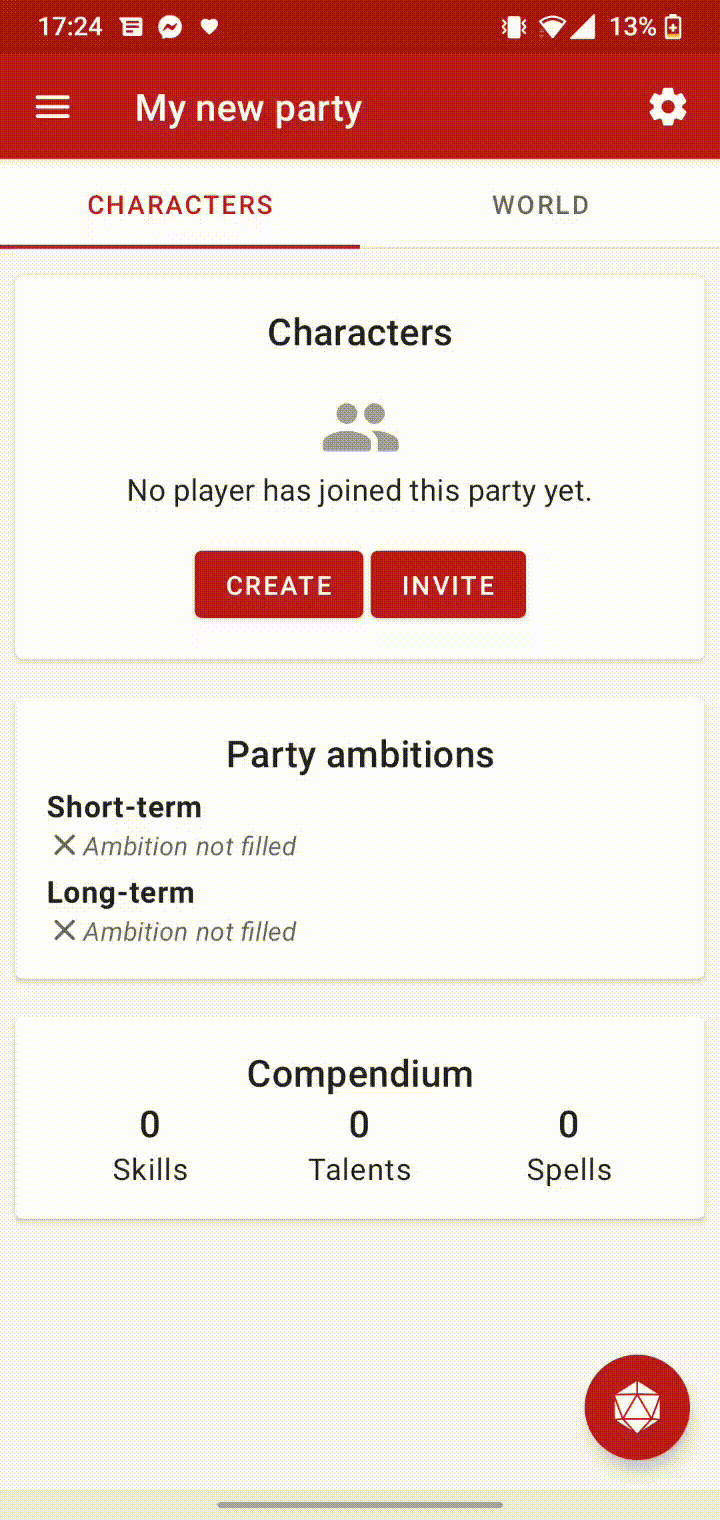
Task: Open the Party ambitions card
Action: [x=360, y=838]
